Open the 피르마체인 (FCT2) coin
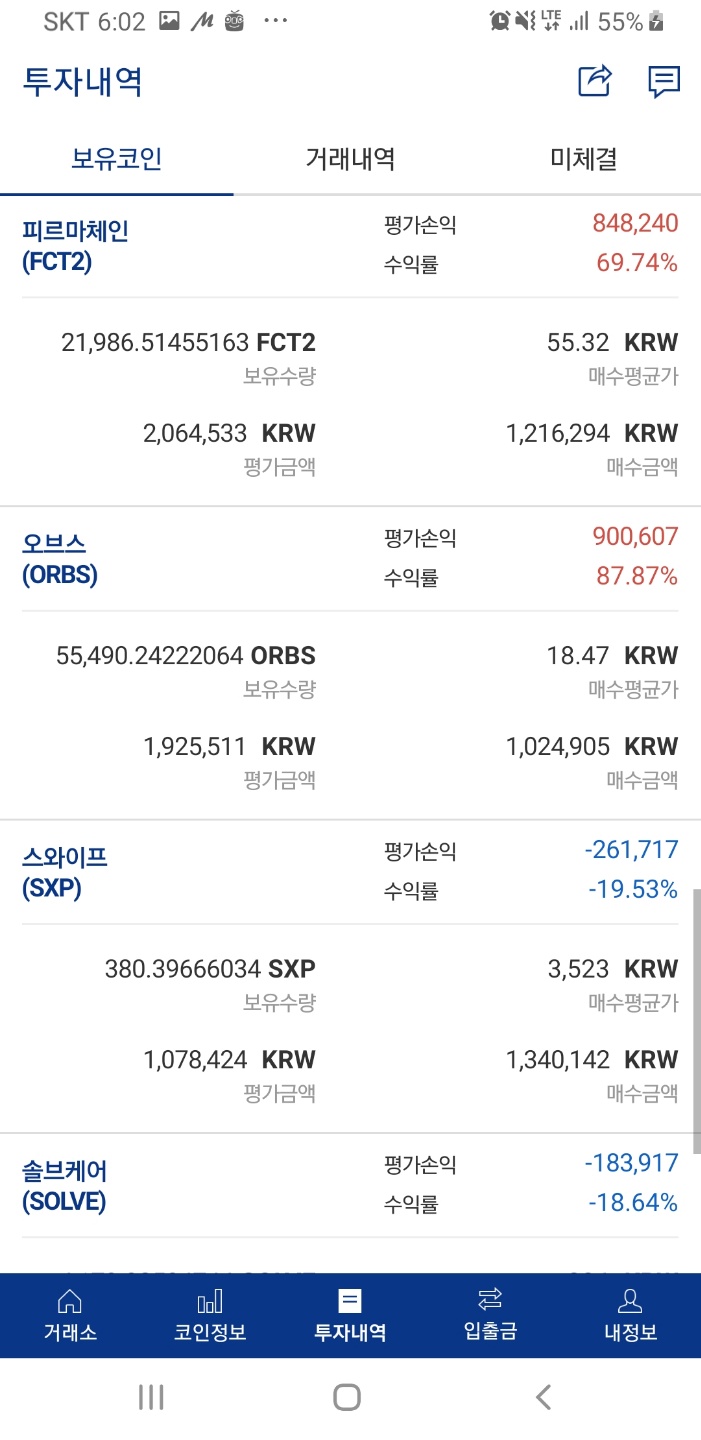701x1440 pixels. [76, 246]
